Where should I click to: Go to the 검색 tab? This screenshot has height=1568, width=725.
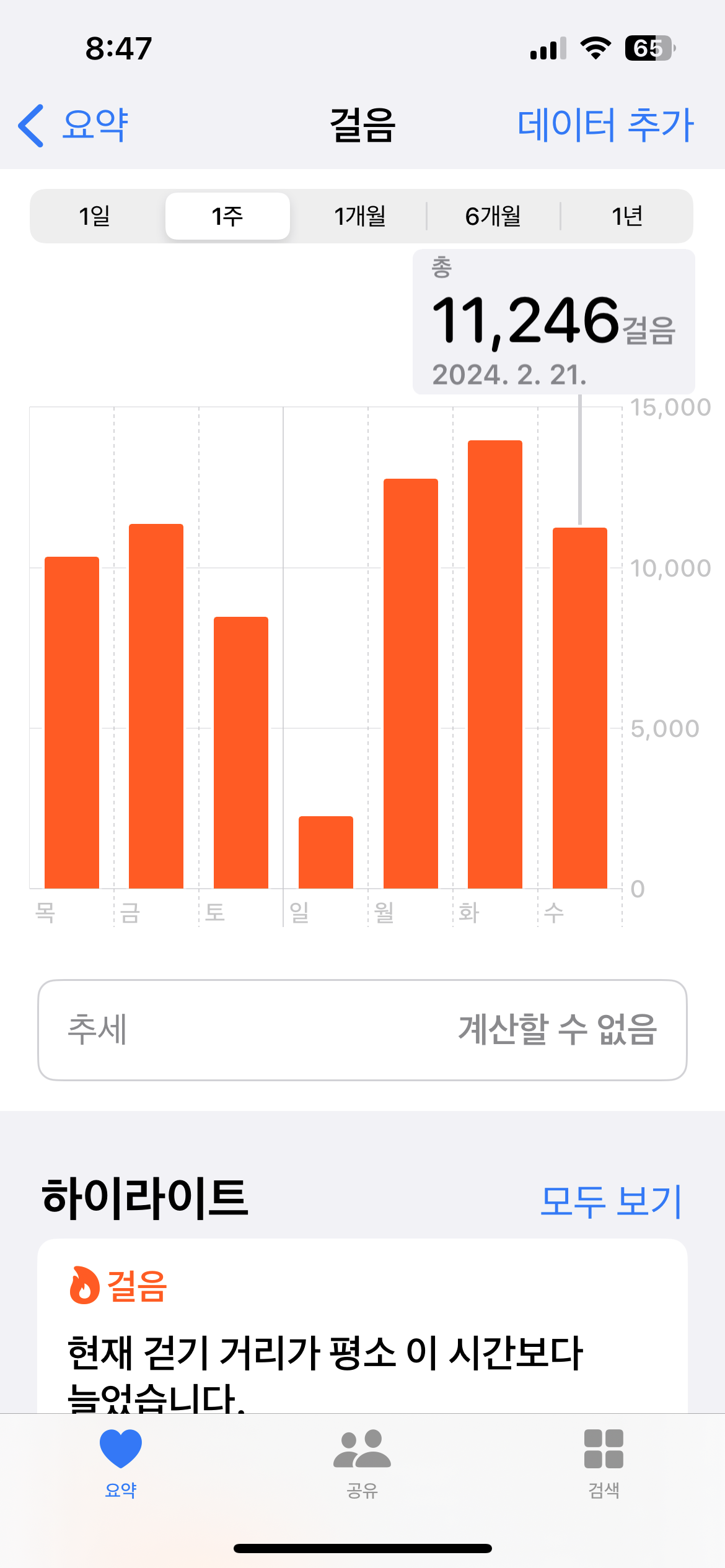click(604, 1463)
